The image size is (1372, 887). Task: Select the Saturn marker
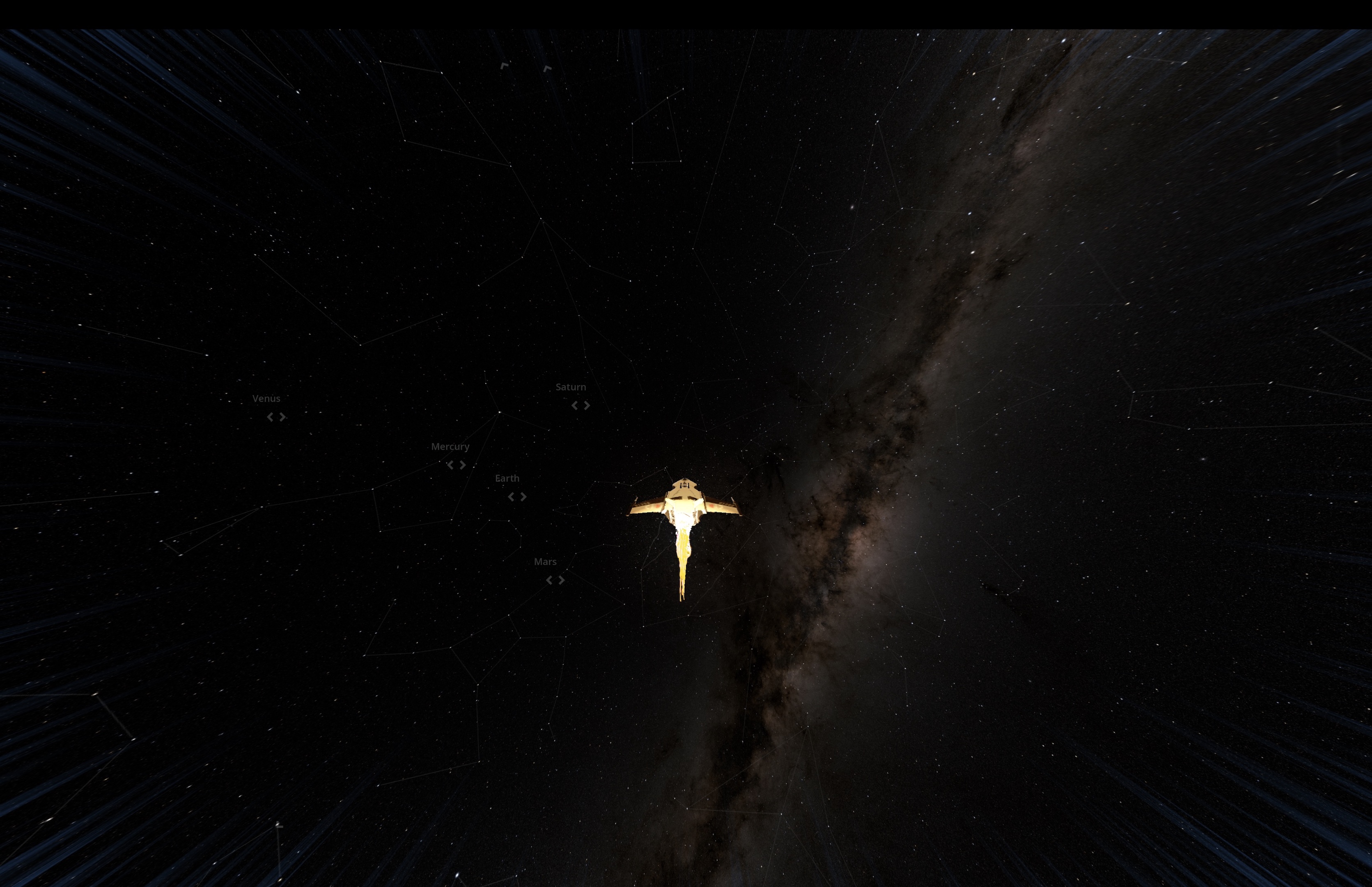580,405
